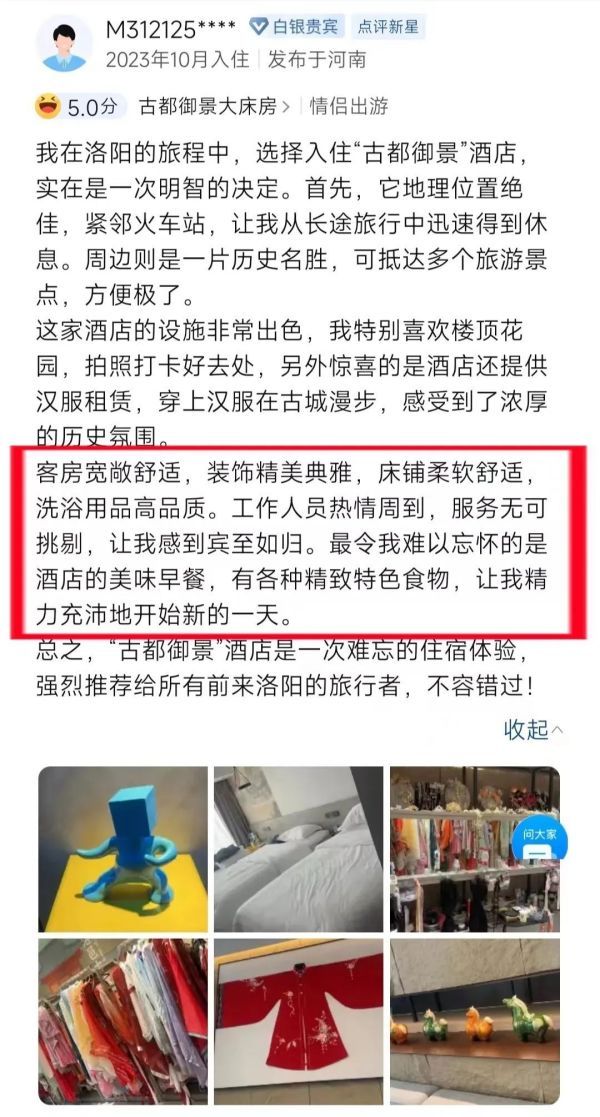Image resolution: width=600 pixels, height=1117 pixels.
Task: Open the 古都御景大床房 room type link
Action: (215, 105)
